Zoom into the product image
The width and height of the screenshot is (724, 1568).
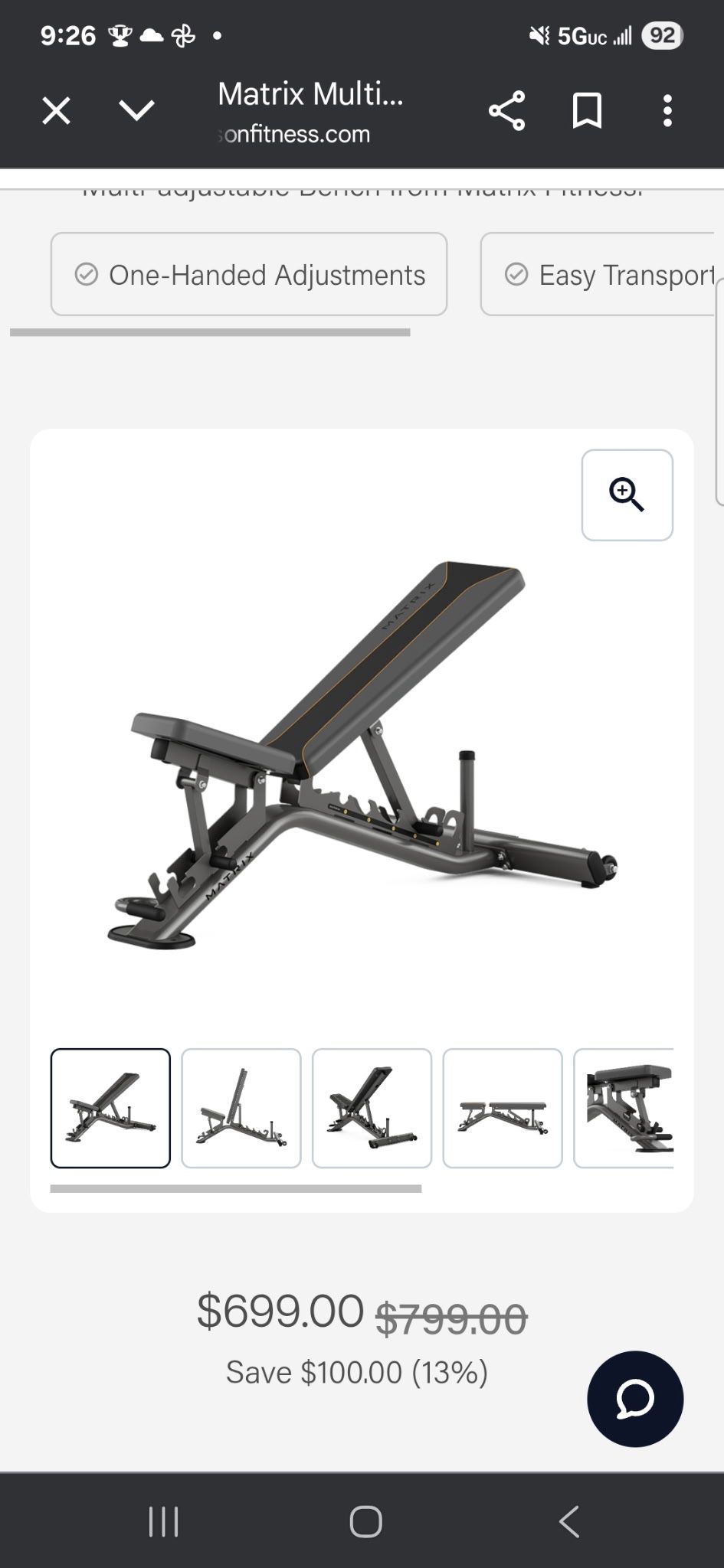coord(627,494)
